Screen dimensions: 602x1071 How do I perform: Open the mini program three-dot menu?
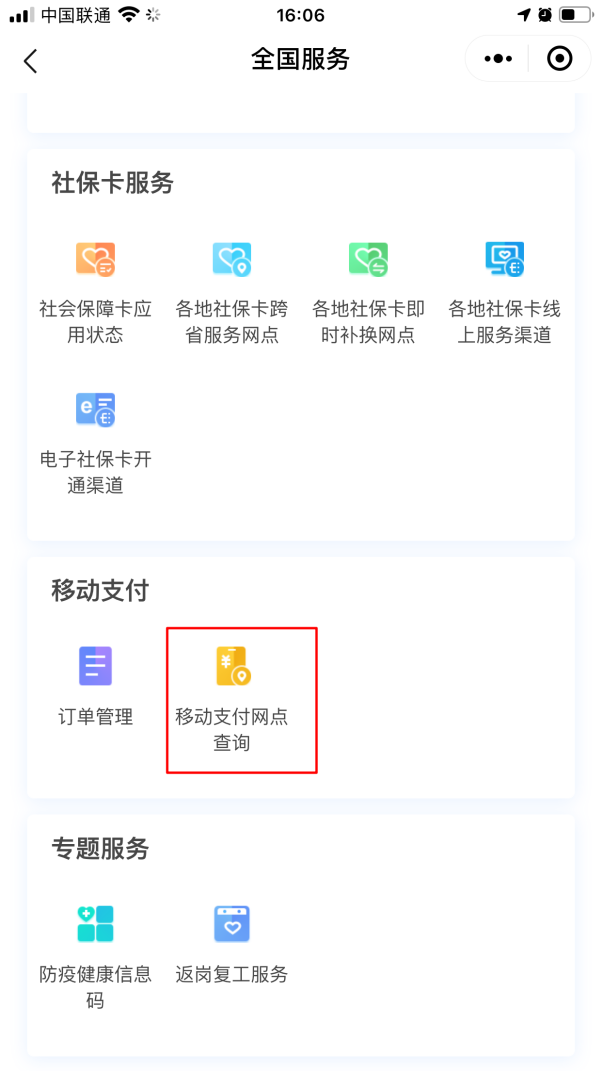coord(497,59)
